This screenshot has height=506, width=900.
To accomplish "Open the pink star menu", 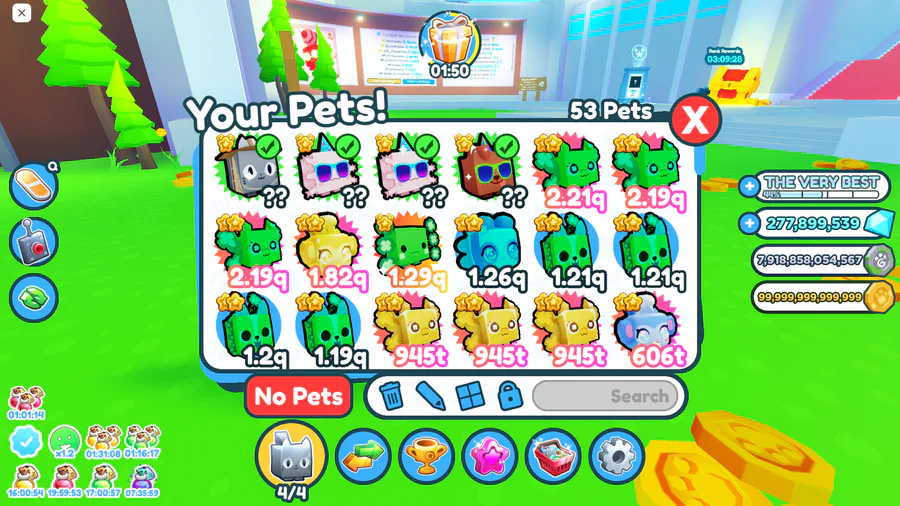I will point(490,456).
